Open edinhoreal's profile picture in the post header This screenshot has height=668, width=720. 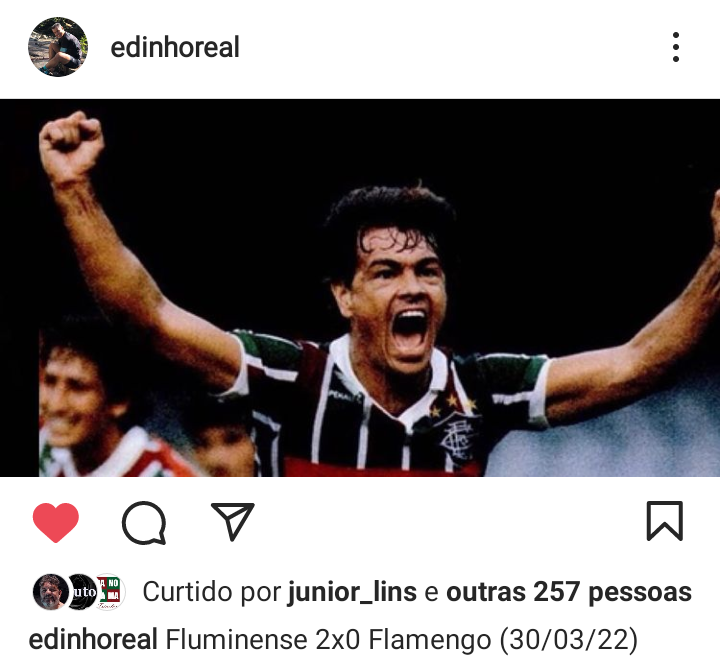(x=58, y=47)
